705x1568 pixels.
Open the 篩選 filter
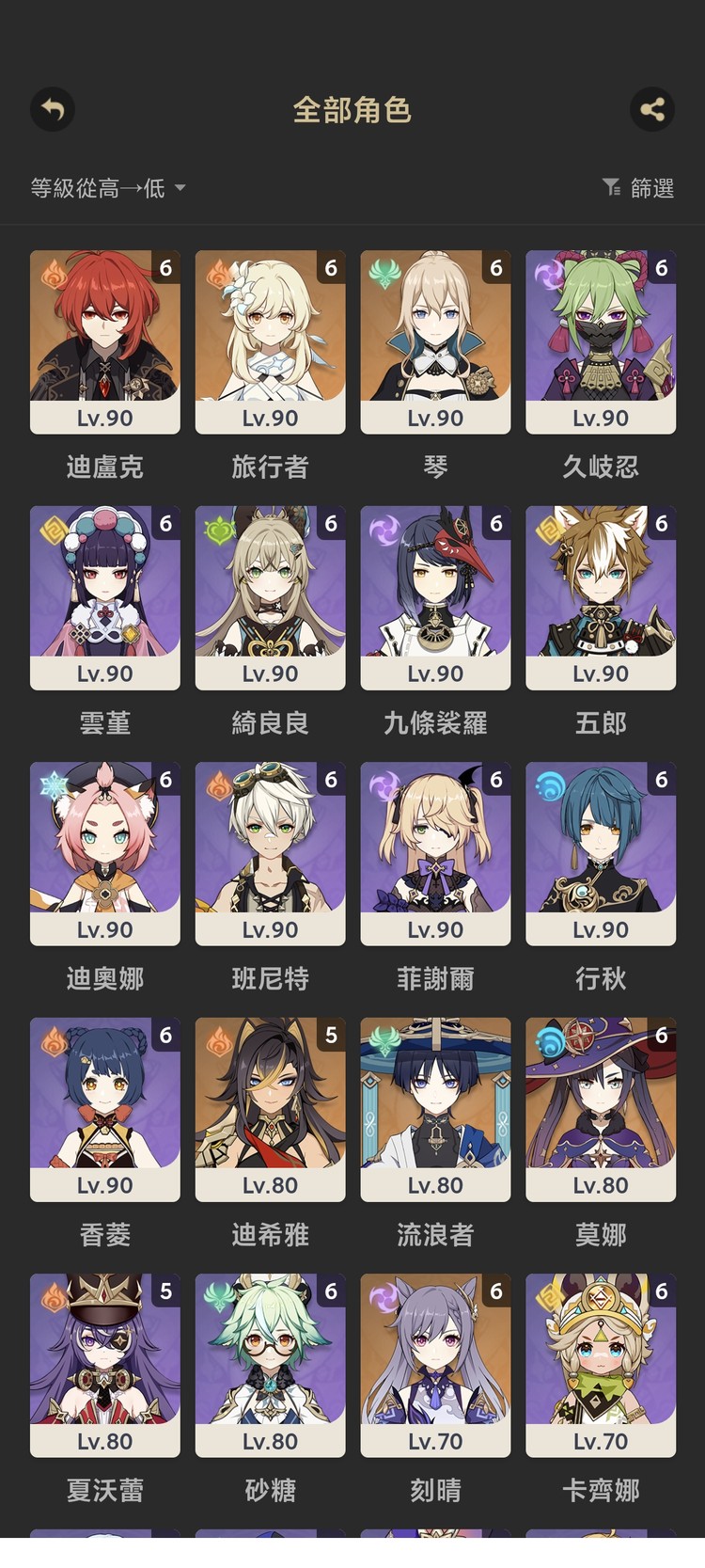pos(638,188)
